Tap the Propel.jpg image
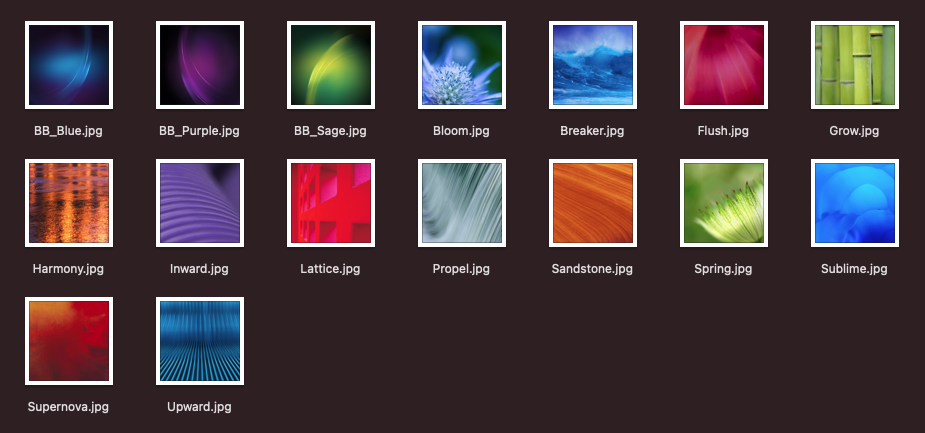 pos(460,203)
